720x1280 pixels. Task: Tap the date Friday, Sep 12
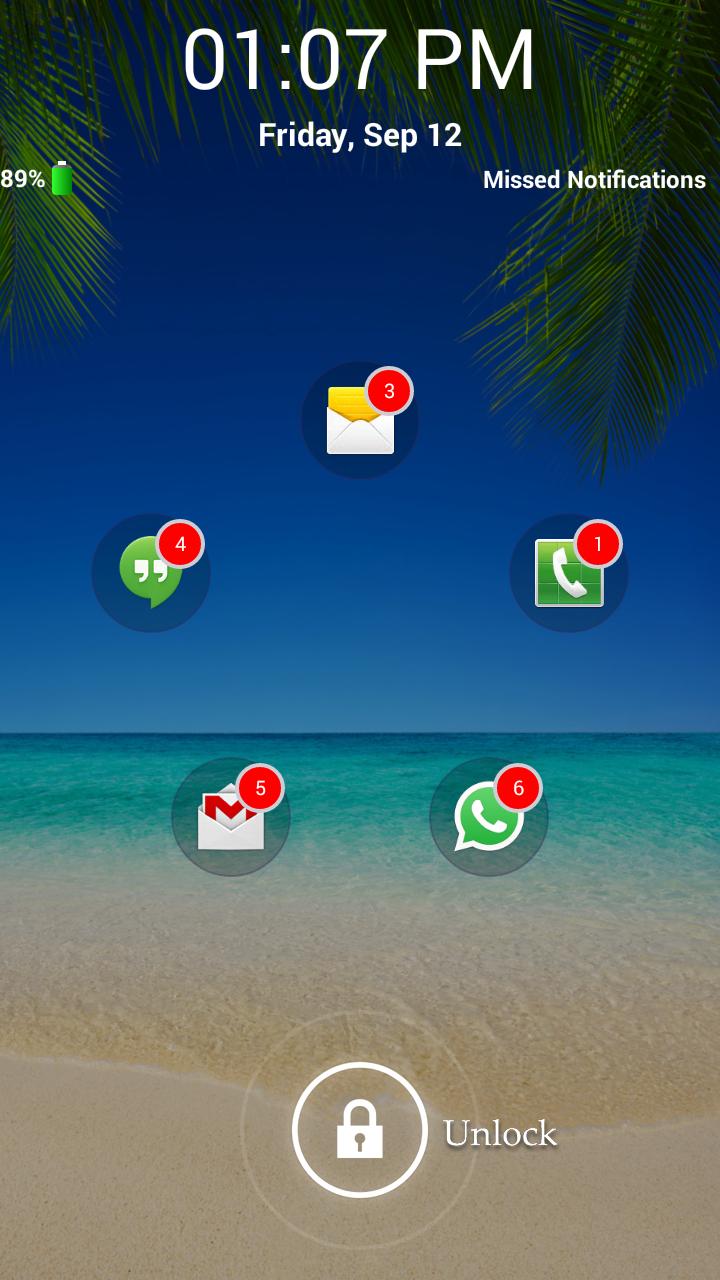(360, 135)
